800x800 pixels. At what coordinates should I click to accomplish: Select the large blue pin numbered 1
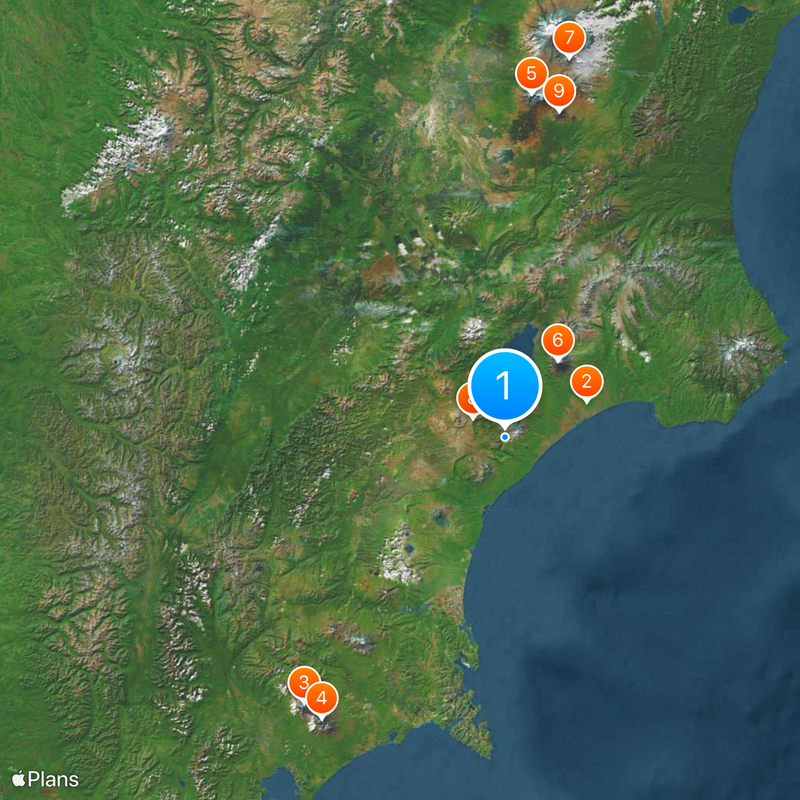505,385
